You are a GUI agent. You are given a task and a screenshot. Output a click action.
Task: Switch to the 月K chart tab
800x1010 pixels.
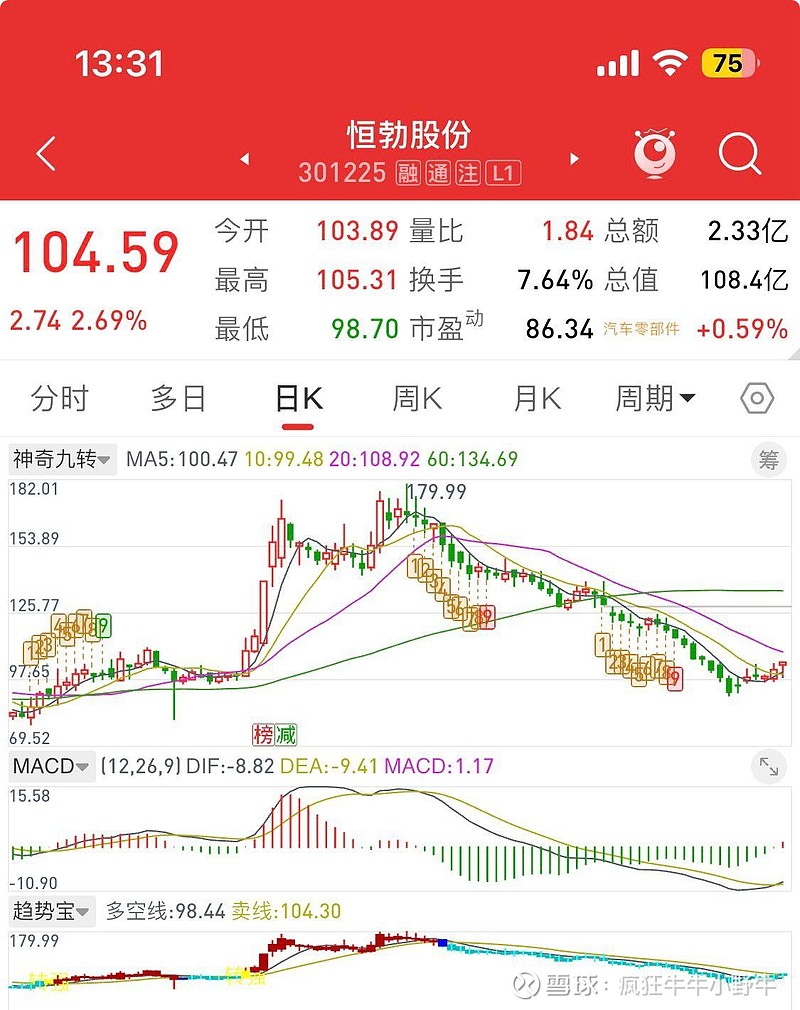coord(536,399)
